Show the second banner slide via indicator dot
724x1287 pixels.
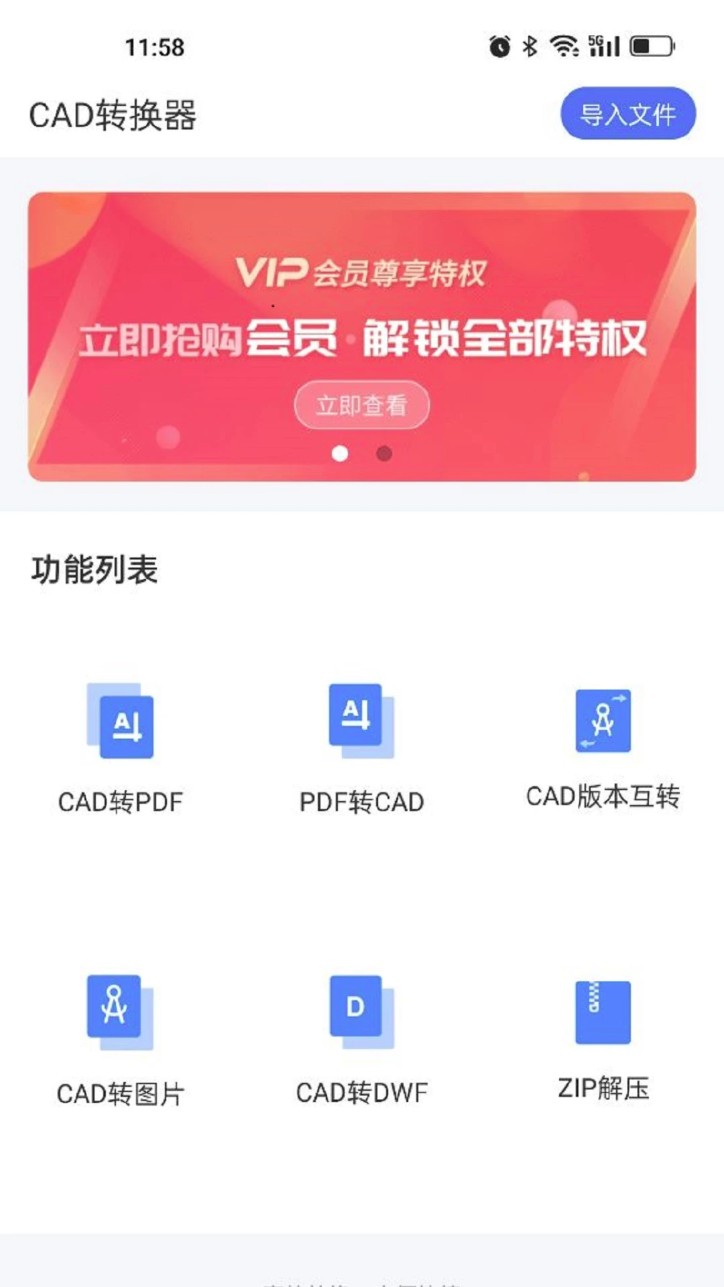384,454
